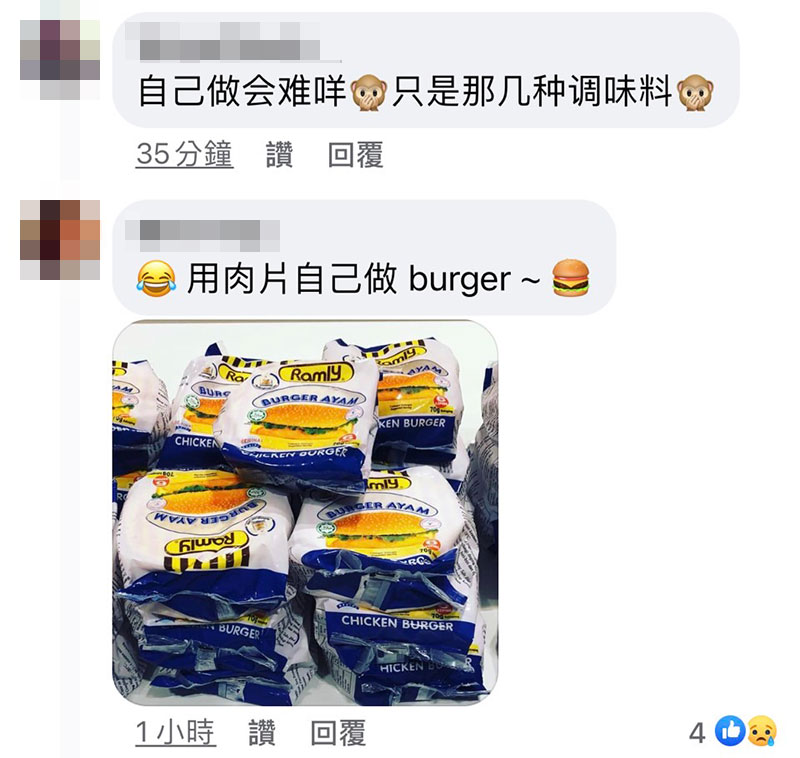Like the comment posted 35分鐘 ago

pos(280,155)
